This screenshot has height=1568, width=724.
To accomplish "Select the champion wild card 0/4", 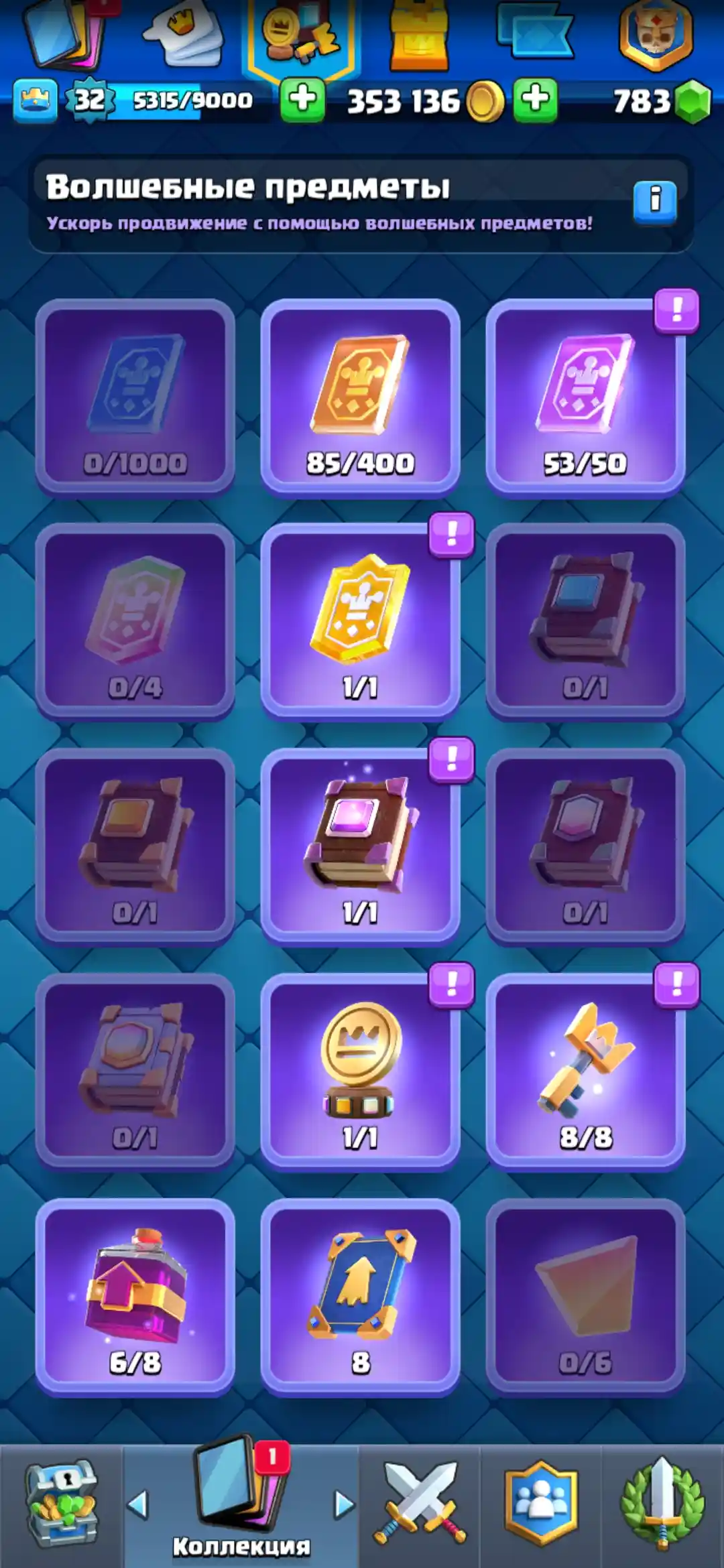I will [135, 620].
